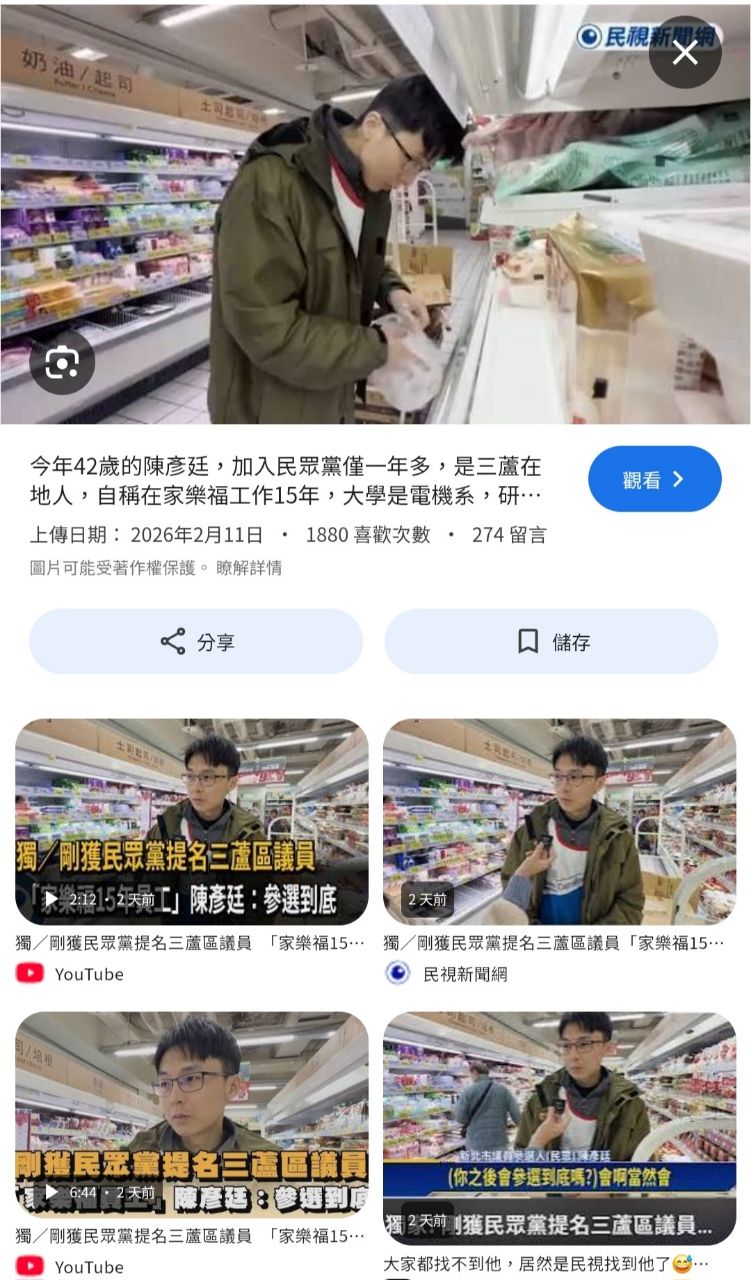Share this image via 分享
Viewport: 751px width, 1280px height.
pos(196,642)
